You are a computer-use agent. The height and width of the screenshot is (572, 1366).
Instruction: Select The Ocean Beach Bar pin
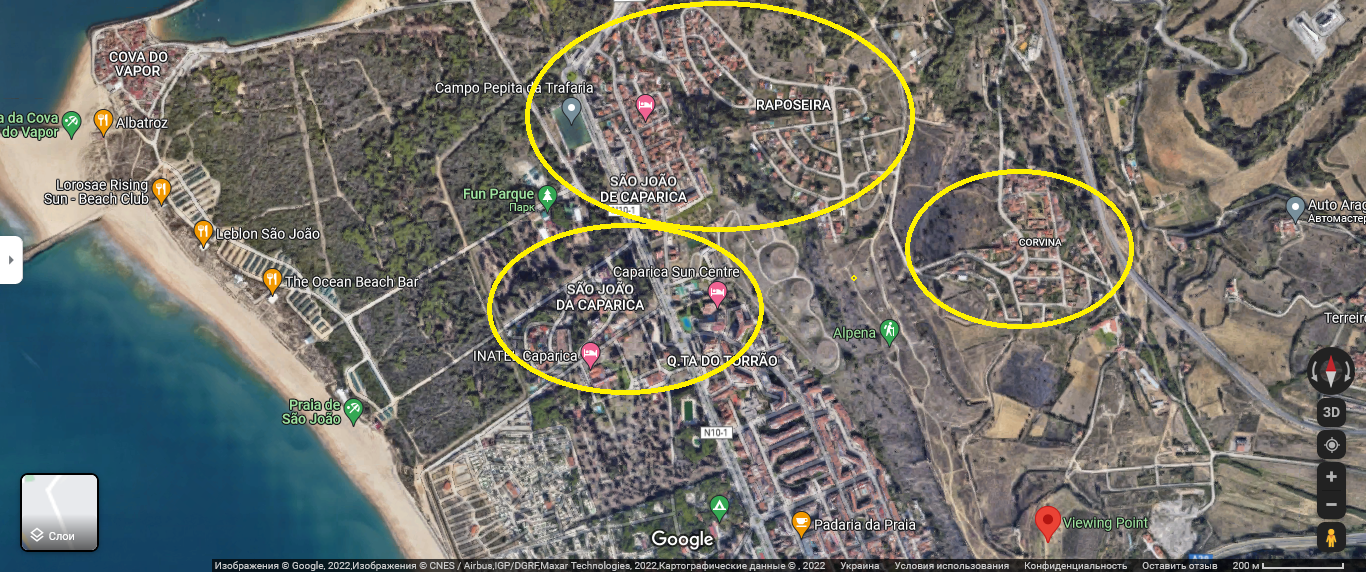coord(272,281)
